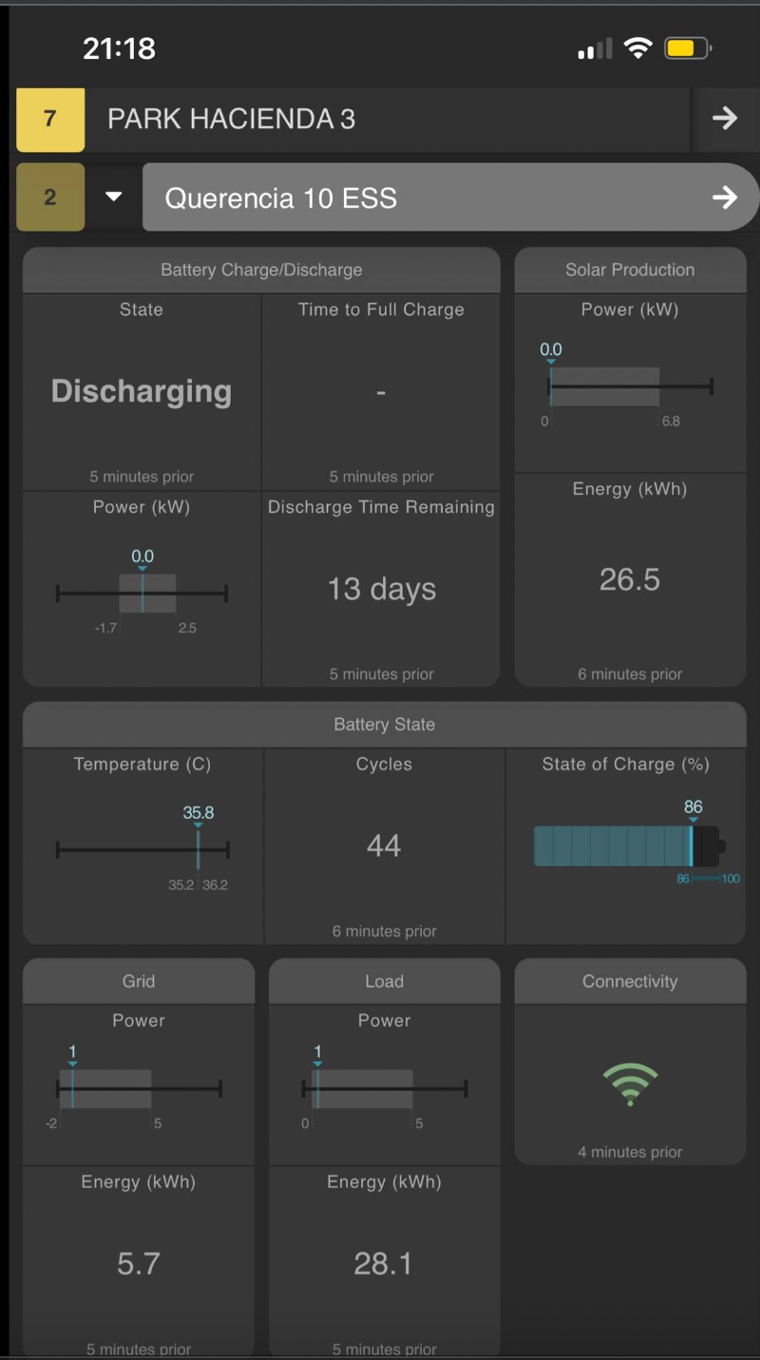The height and width of the screenshot is (1360, 760).
Task: Expand the dropdown triangle beside Querencia 10 ESS
Action: 114,197
